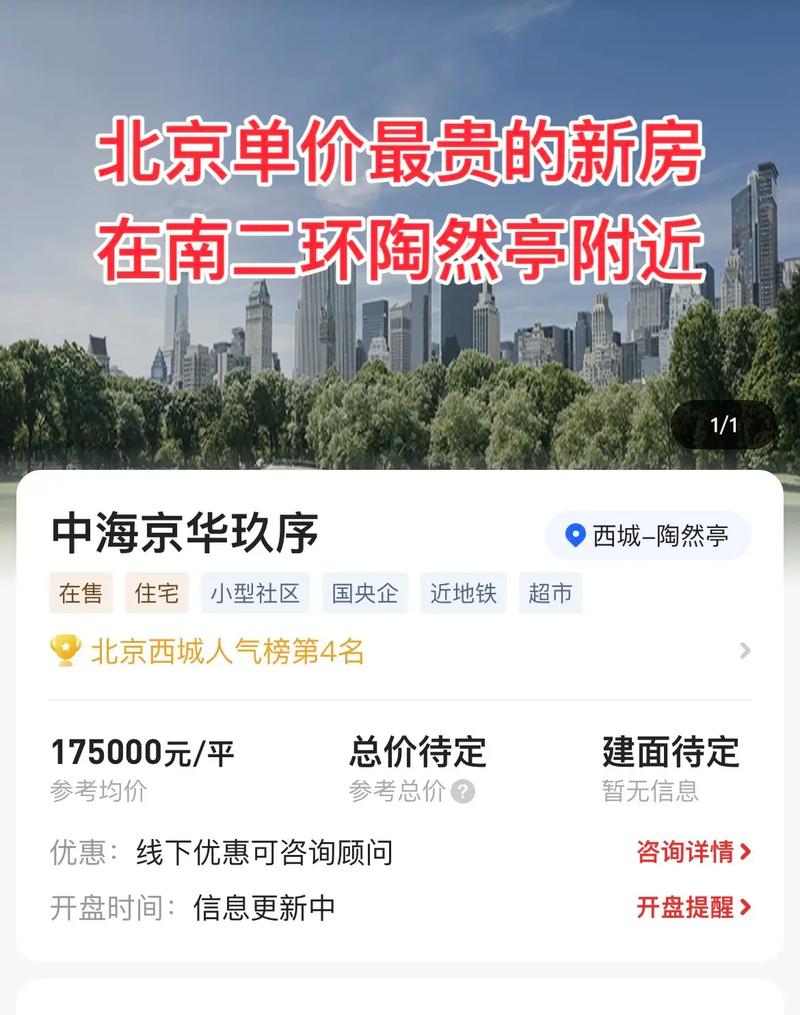Select the 在售 status tag
The image size is (800, 1015).
[81, 593]
